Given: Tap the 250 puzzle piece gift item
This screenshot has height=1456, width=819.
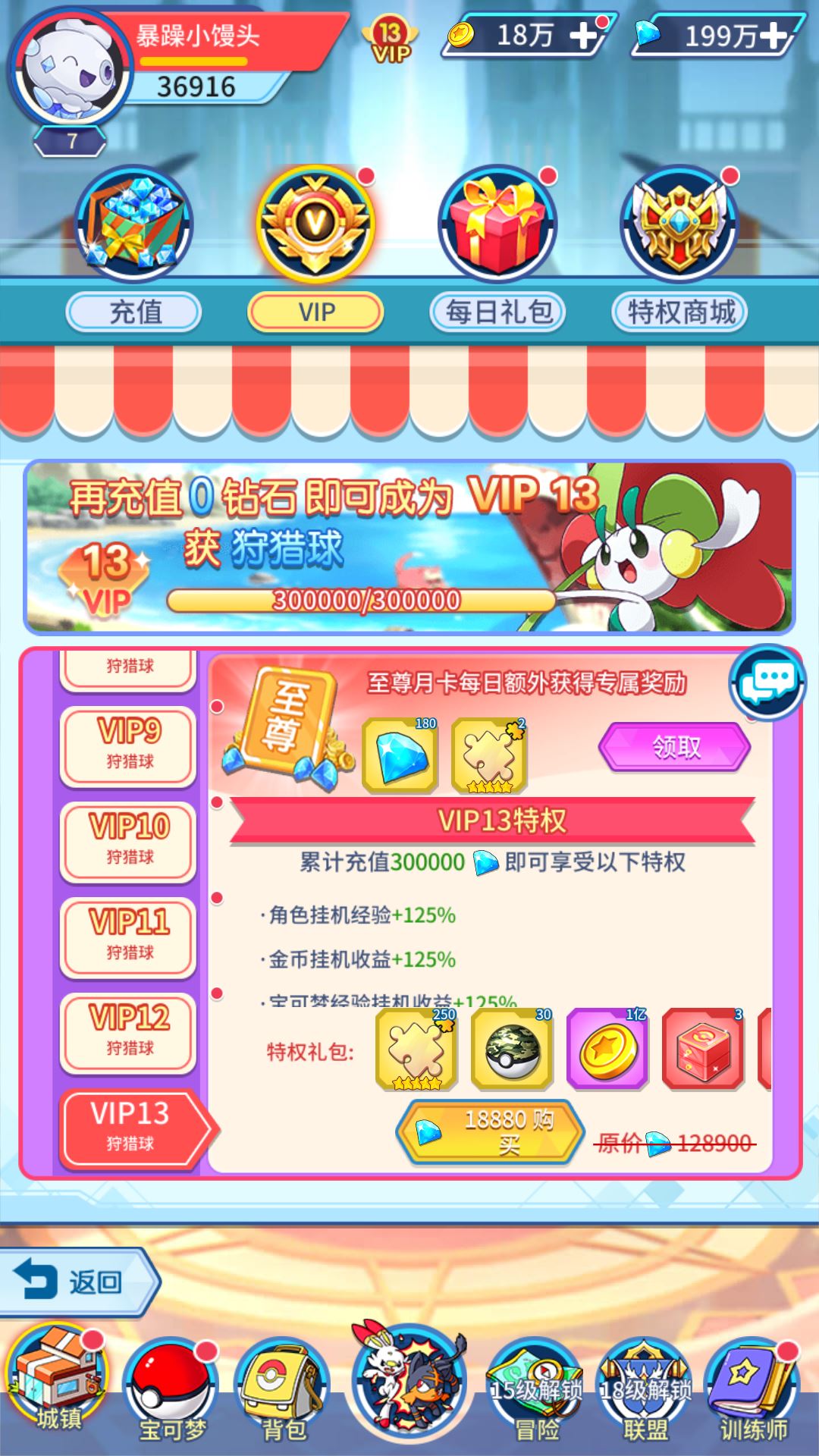Looking at the screenshot, I should (416, 1050).
